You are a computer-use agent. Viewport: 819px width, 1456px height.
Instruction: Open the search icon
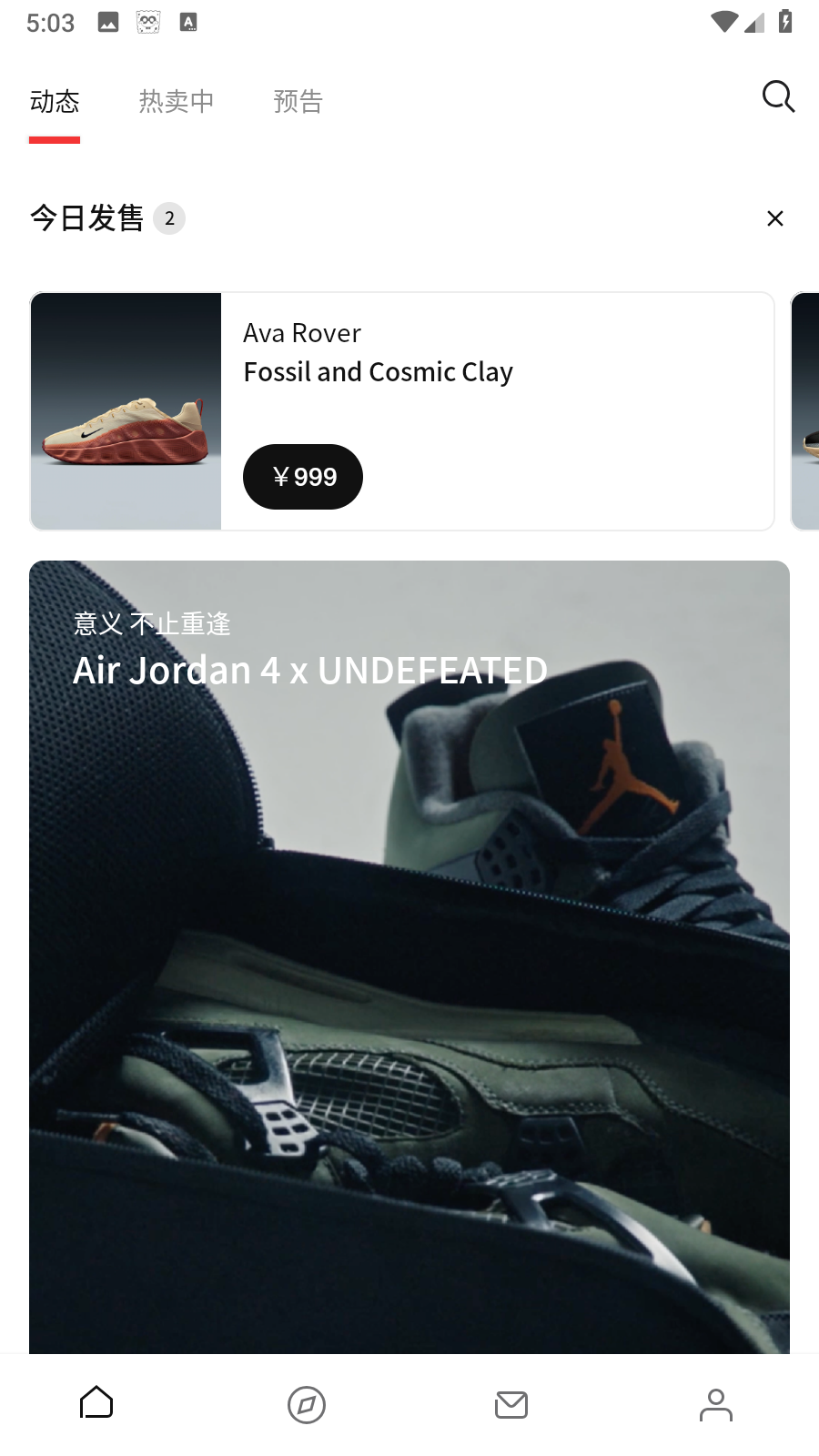click(x=778, y=96)
